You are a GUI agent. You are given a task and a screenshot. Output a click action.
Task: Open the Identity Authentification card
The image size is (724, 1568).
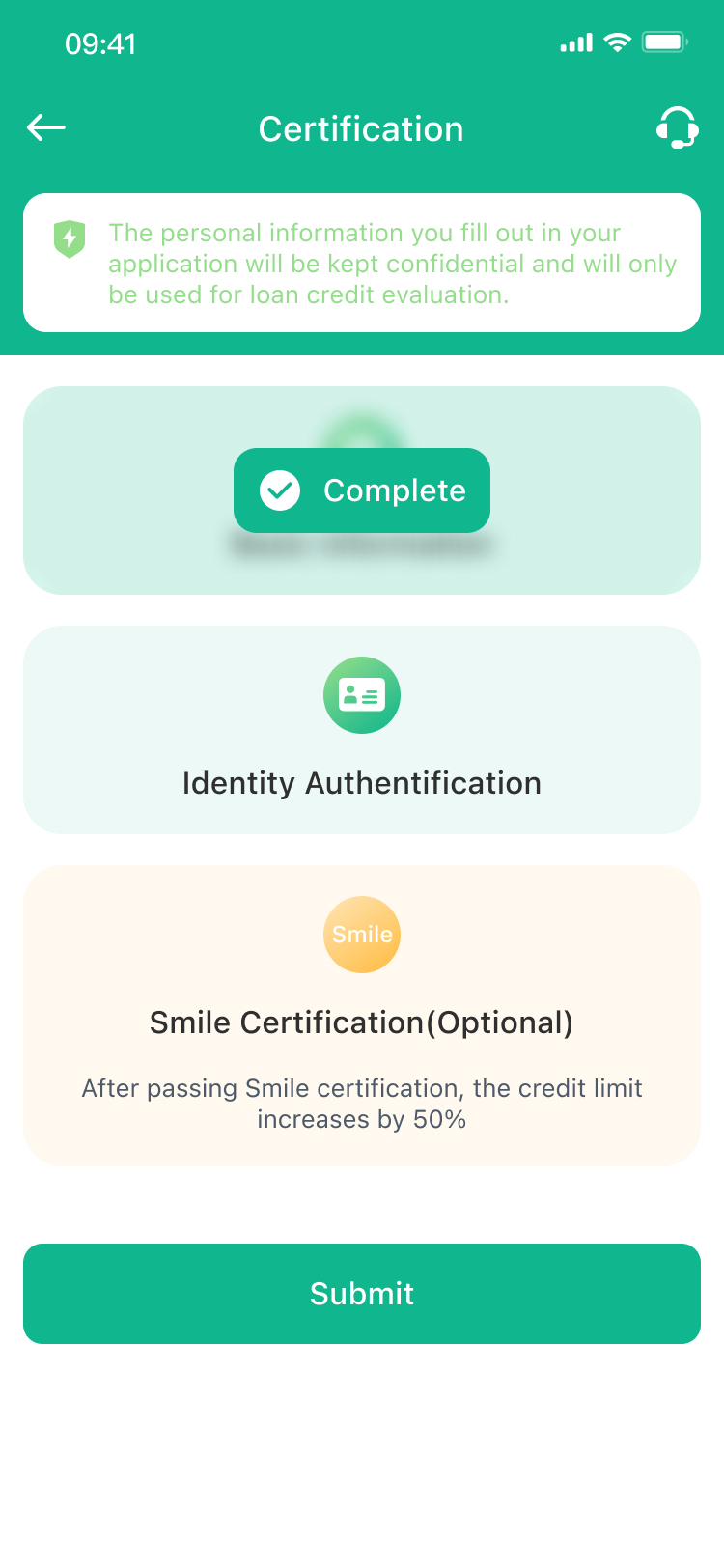tap(361, 730)
